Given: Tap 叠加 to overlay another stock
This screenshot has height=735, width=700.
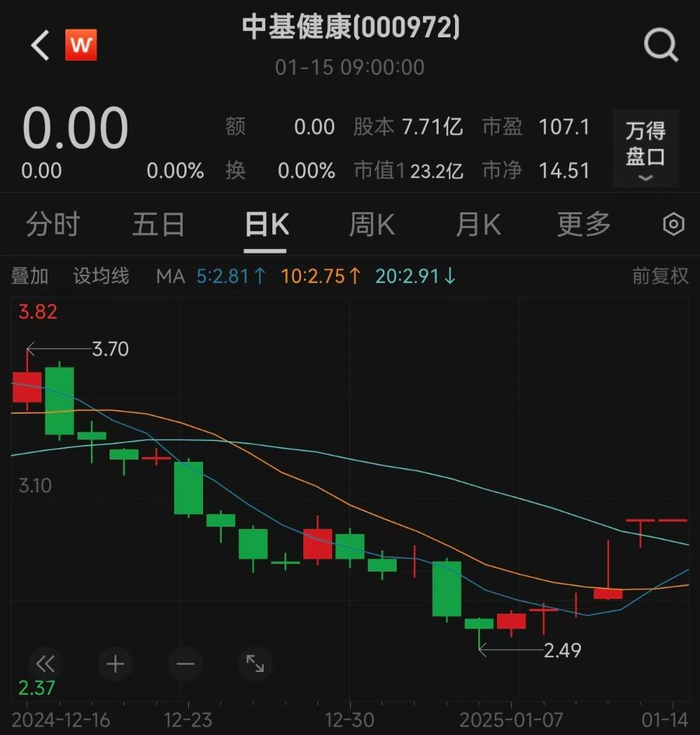Looking at the screenshot, I should 29,276.
